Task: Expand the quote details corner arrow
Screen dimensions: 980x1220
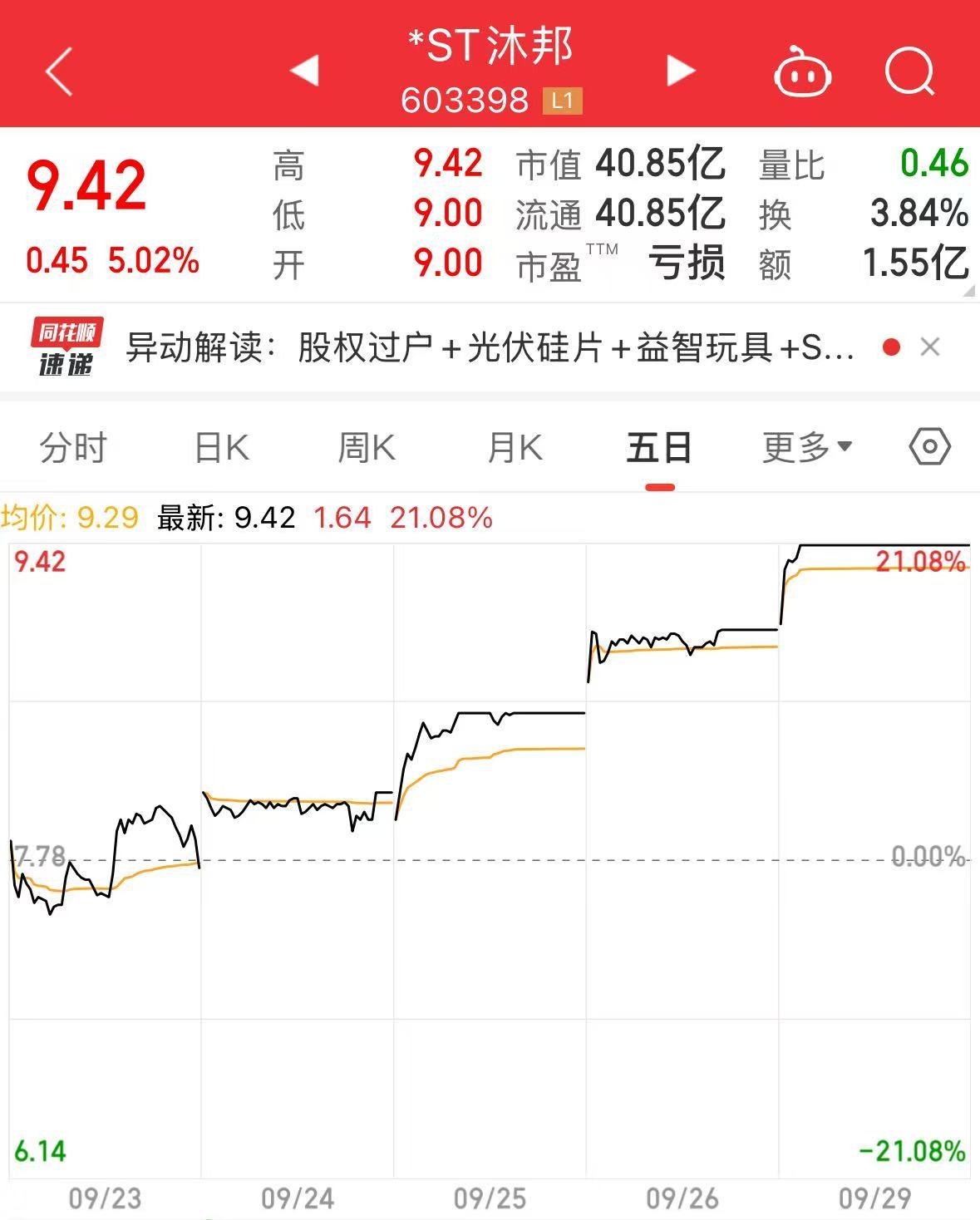Action: 968,291
